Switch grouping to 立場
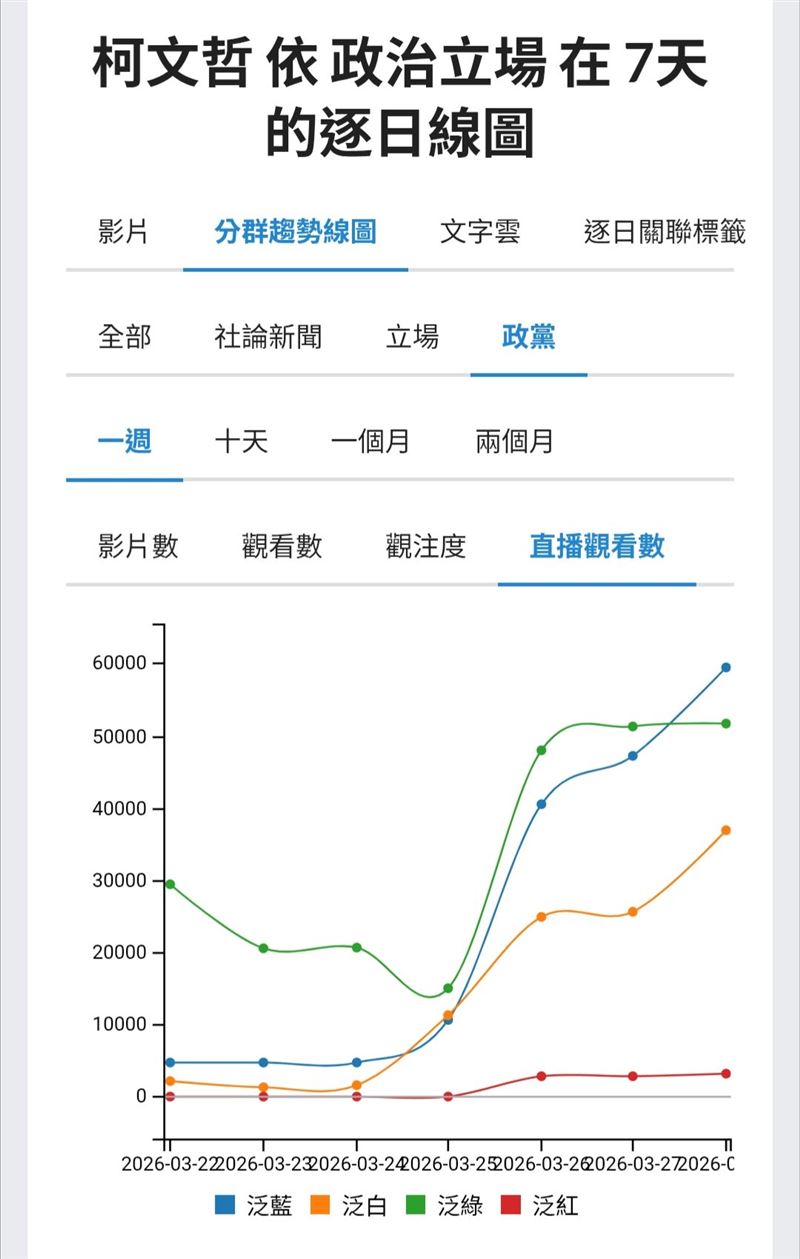Screen dimensions: 800x1259 pos(412,337)
